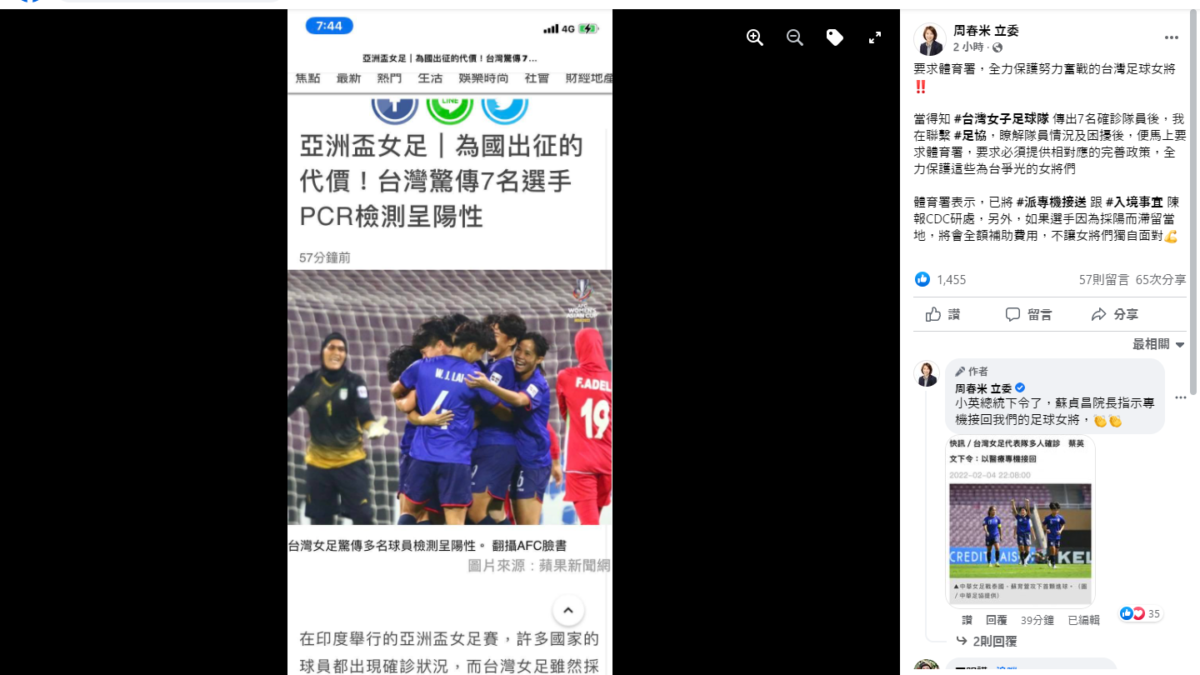Open the post overflow menu
Viewport: 1200px width, 675px height.
(1171, 38)
